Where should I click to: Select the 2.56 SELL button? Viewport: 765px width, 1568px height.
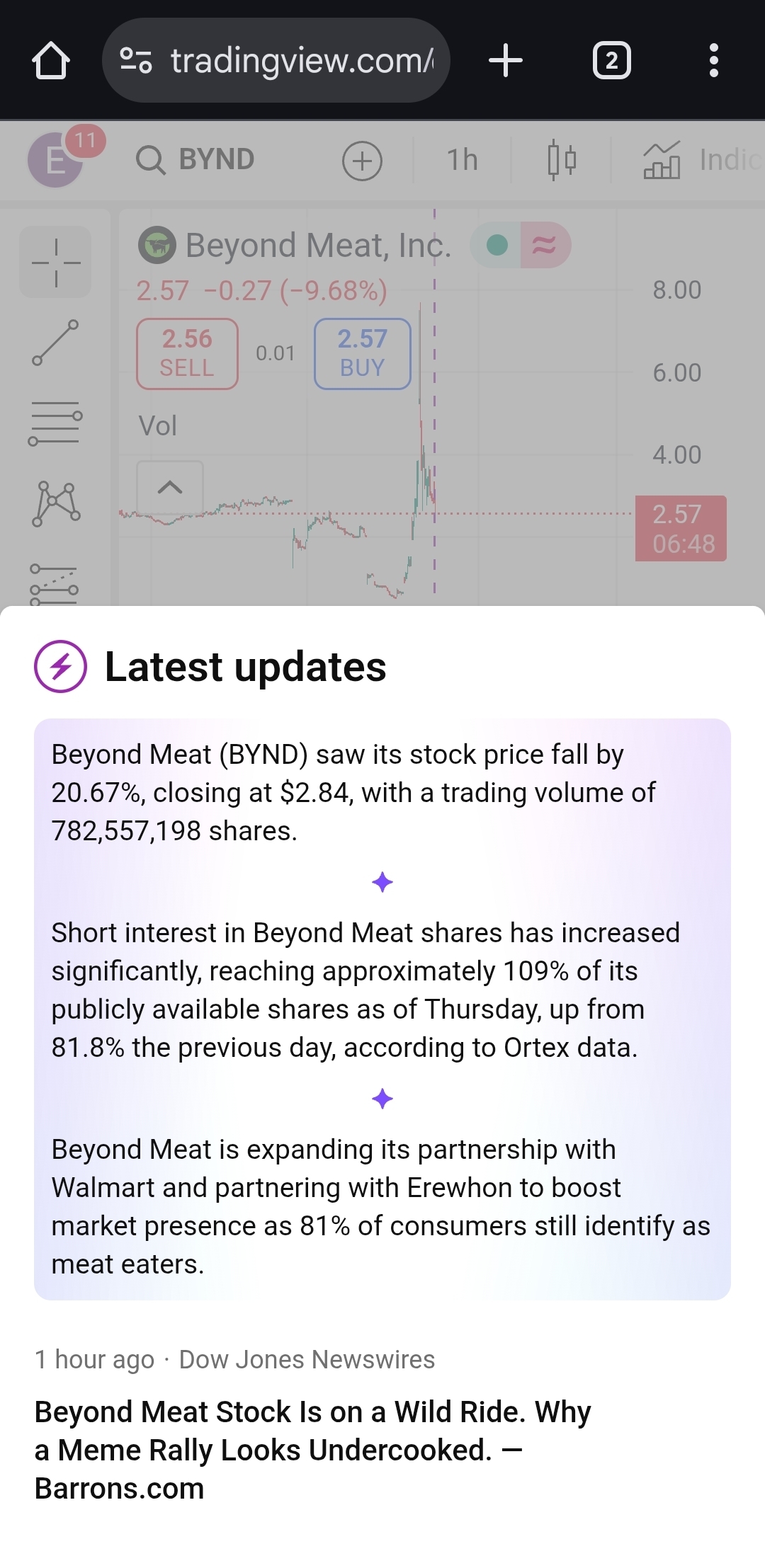coord(187,353)
